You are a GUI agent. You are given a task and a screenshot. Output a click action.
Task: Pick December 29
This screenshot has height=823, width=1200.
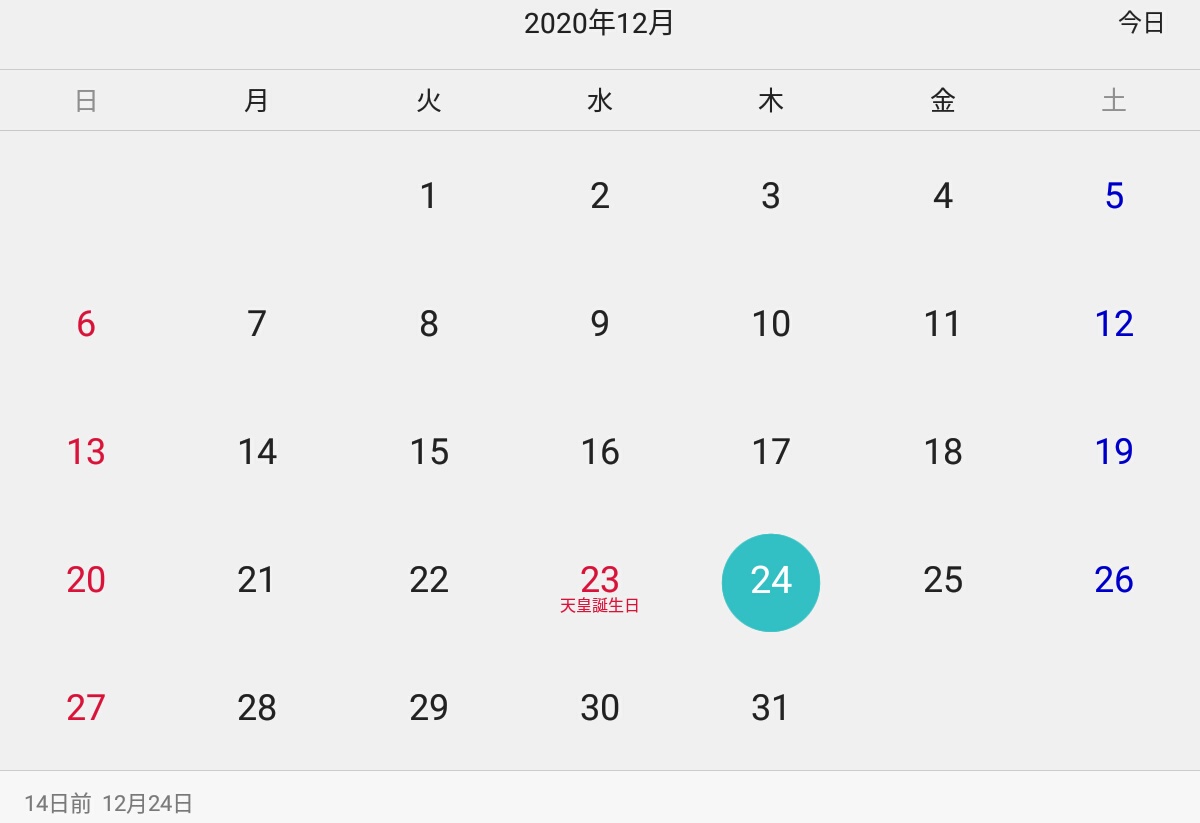[x=428, y=708]
